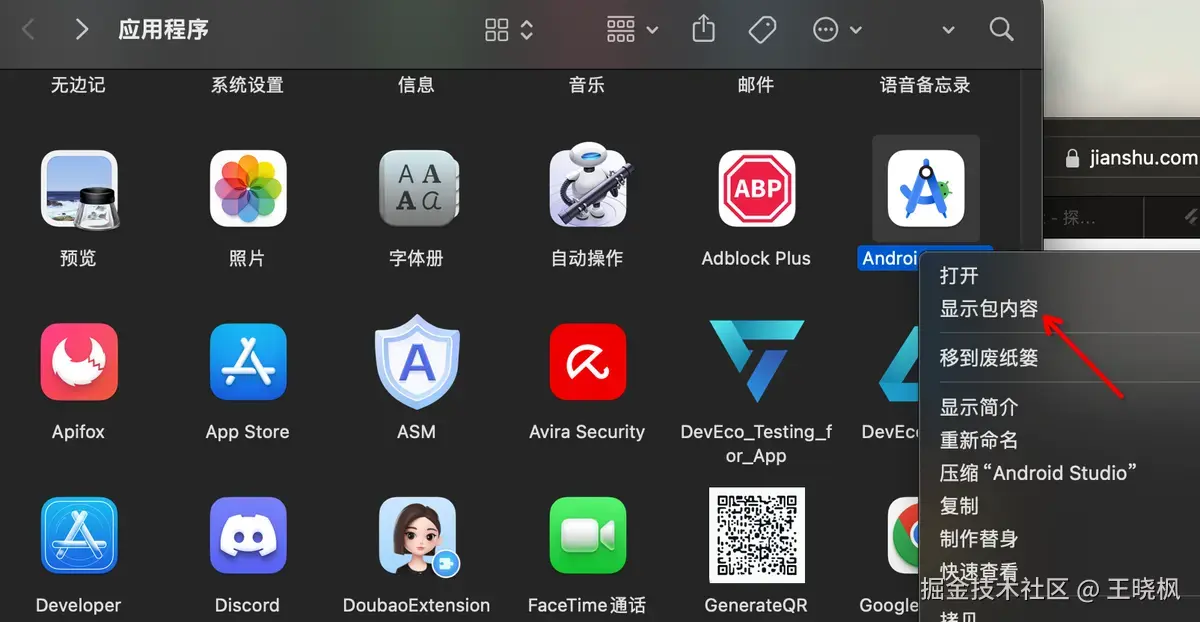Choose 重新命名 from the context menu
The height and width of the screenshot is (622, 1200).
[978, 440]
